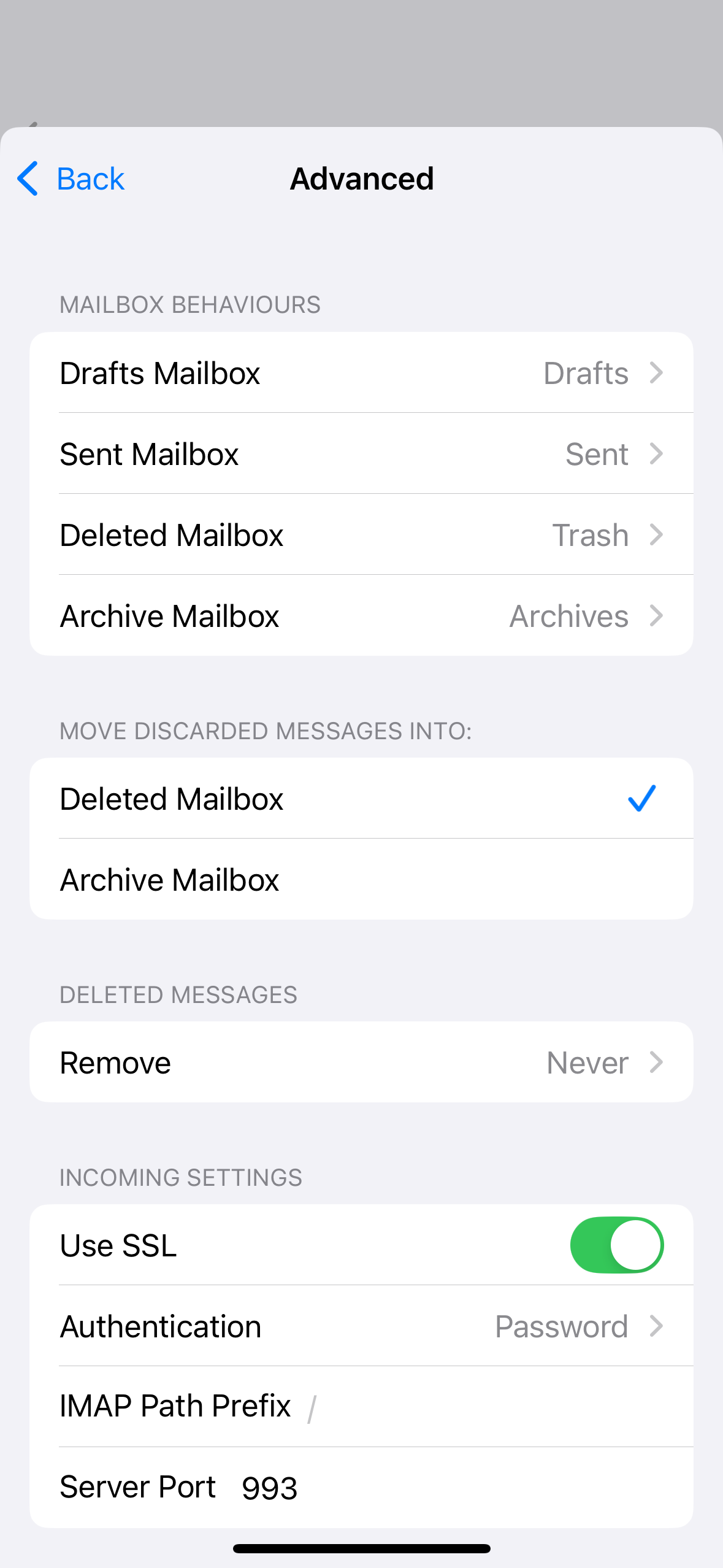The width and height of the screenshot is (723, 1568).
Task: Select Deleted Mailbox for discarded messages
Action: click(x=361, y=798)
